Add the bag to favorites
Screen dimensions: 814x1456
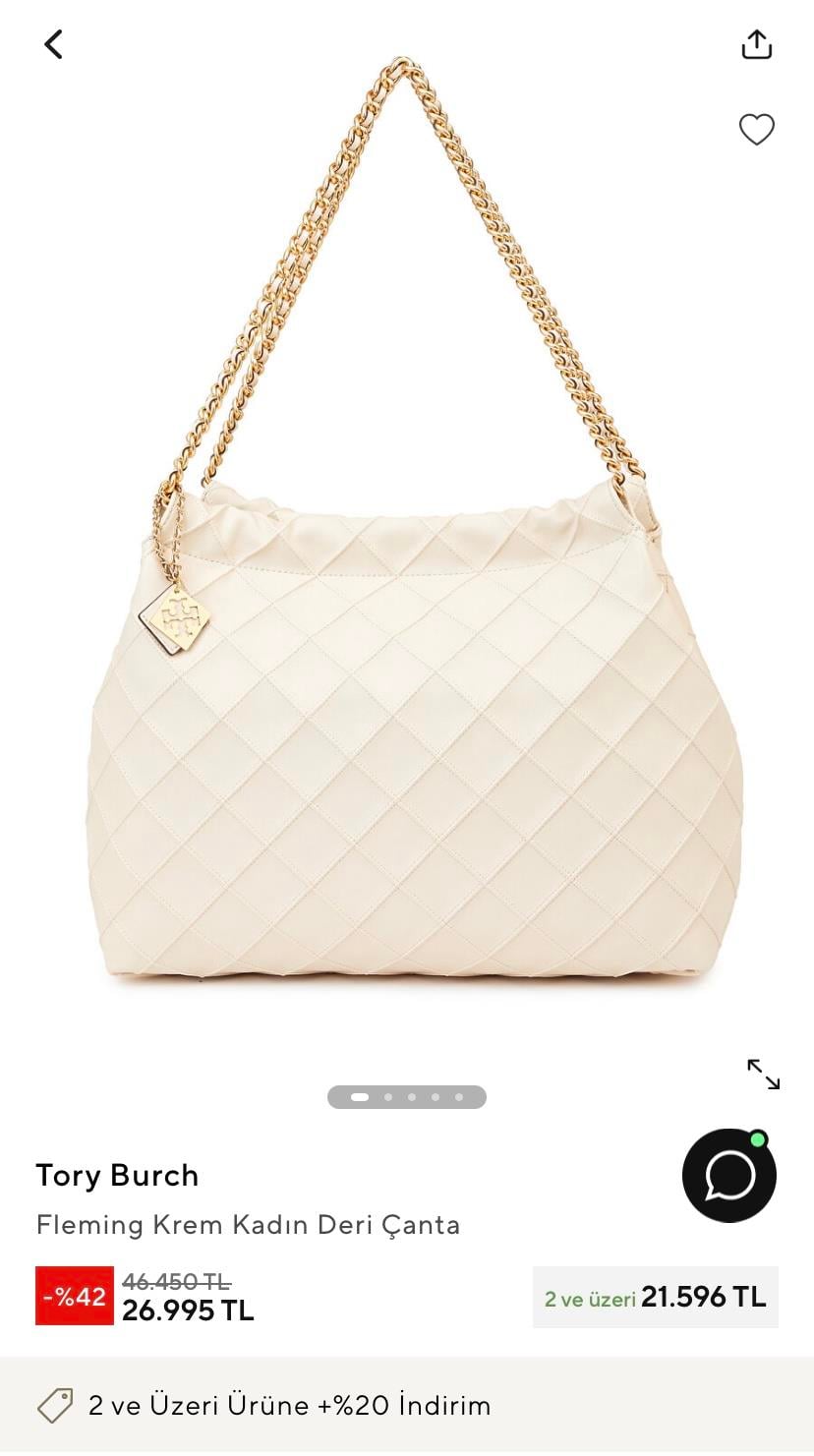coord(756,129)
